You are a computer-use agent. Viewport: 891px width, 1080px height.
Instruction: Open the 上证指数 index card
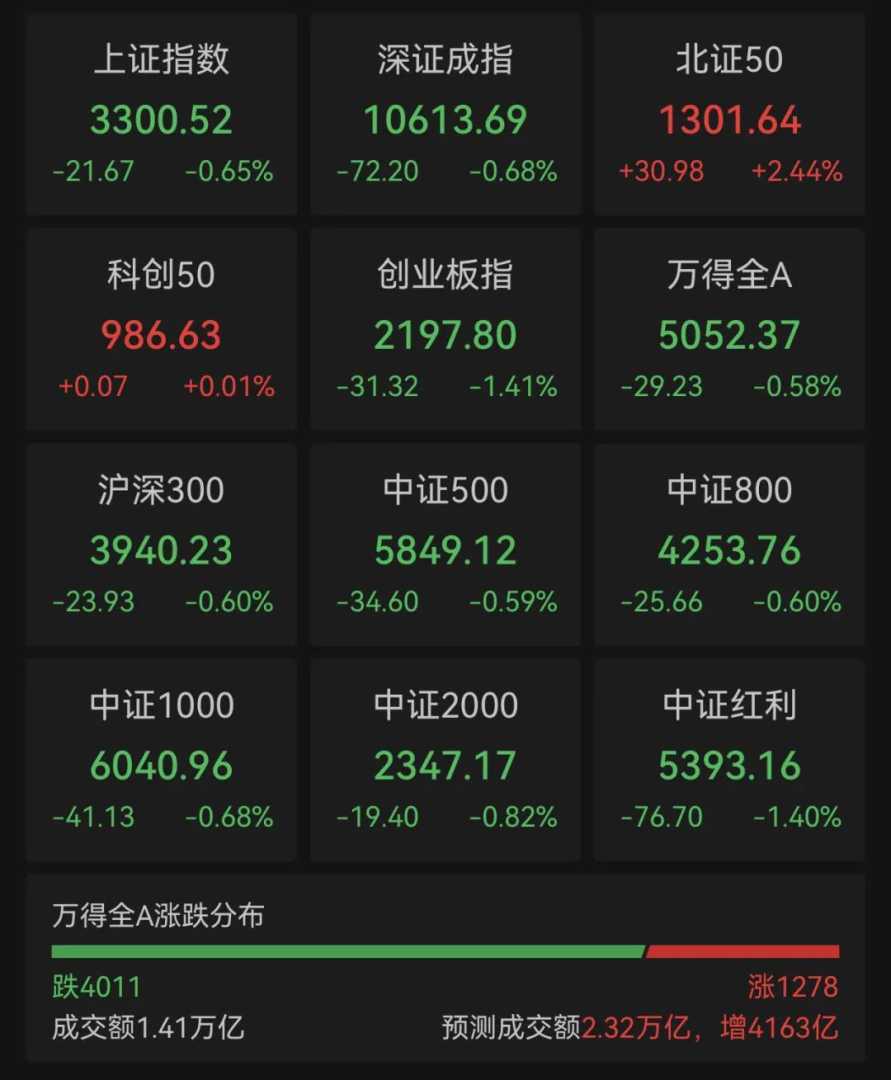tap(161, 115)
